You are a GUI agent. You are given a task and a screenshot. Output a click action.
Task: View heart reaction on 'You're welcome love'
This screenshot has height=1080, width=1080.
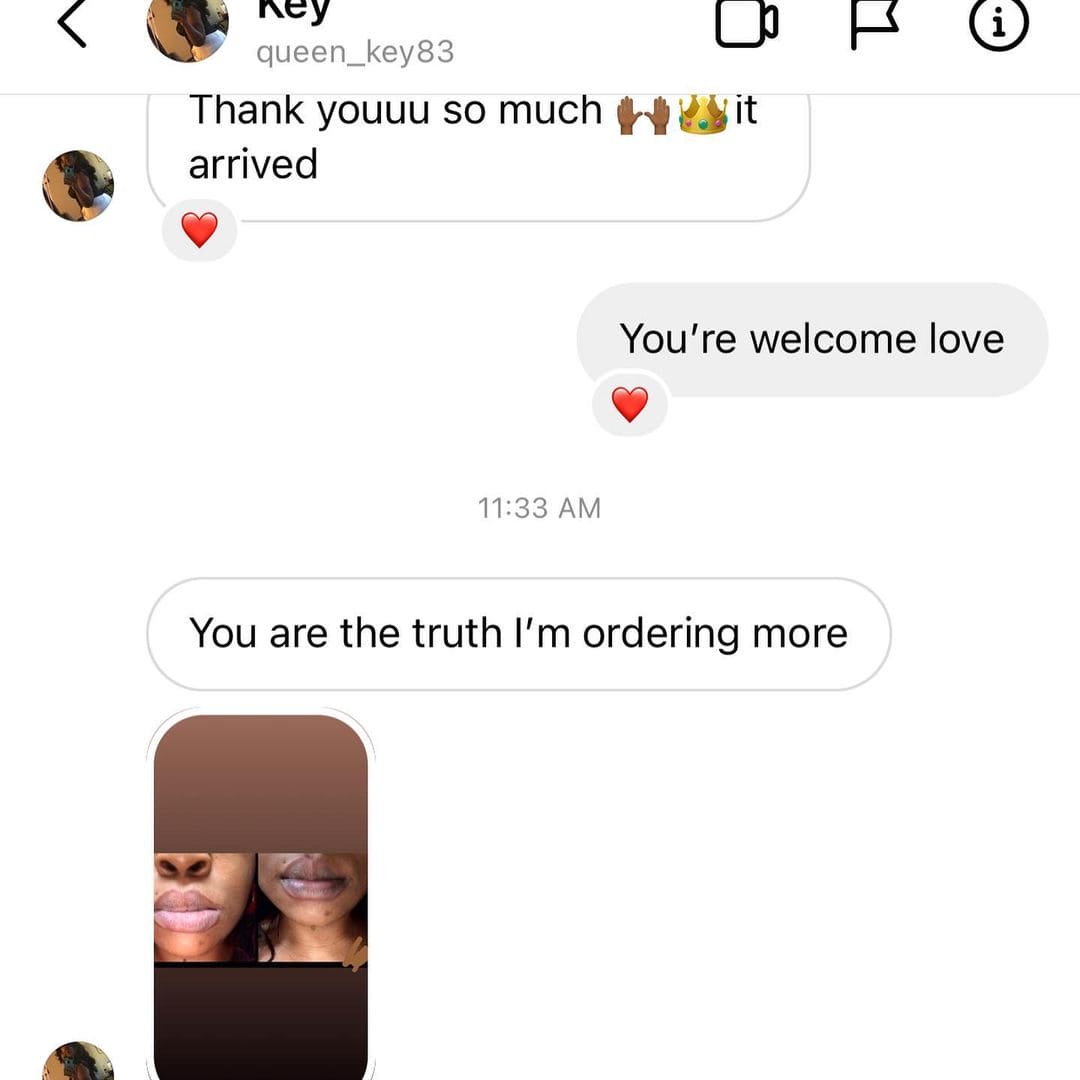click(629, 405)
